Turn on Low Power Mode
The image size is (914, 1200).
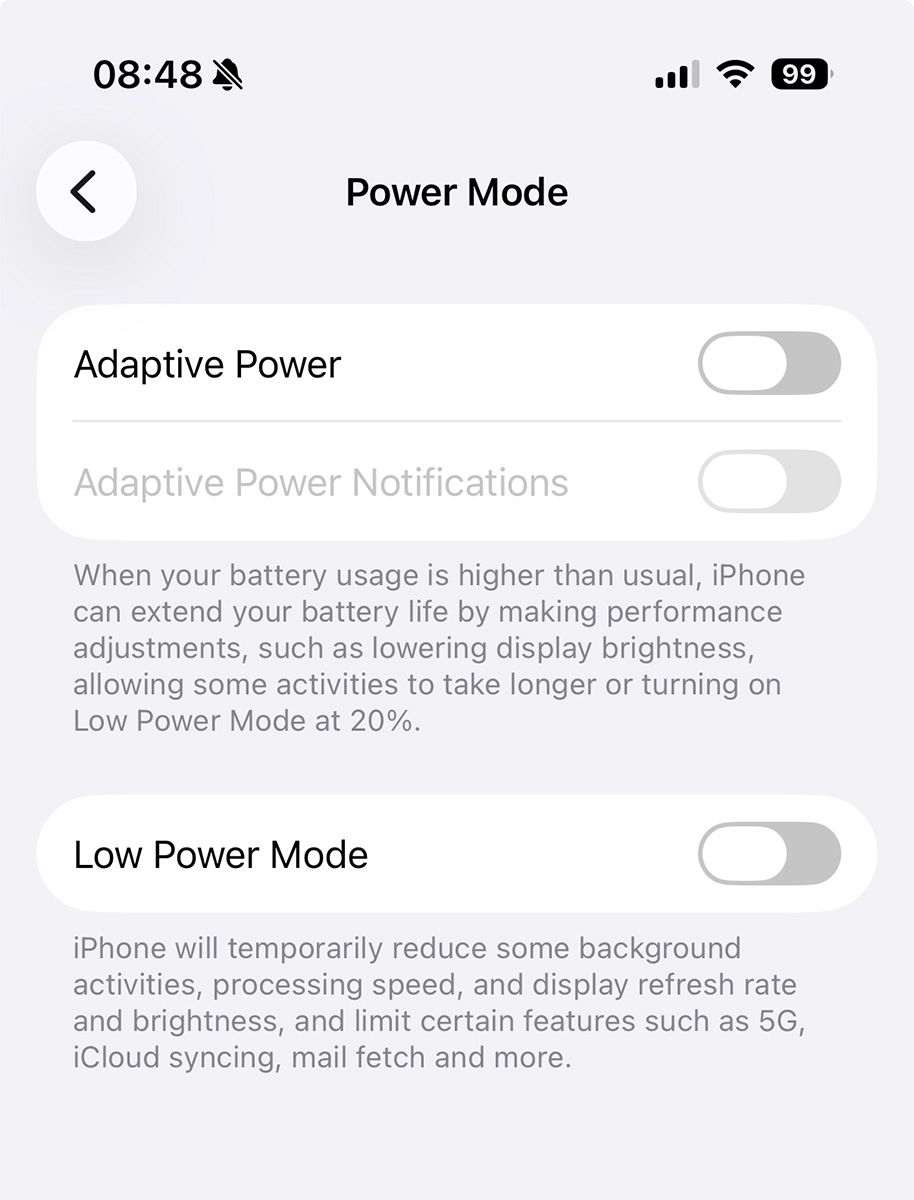coord(768,854)
